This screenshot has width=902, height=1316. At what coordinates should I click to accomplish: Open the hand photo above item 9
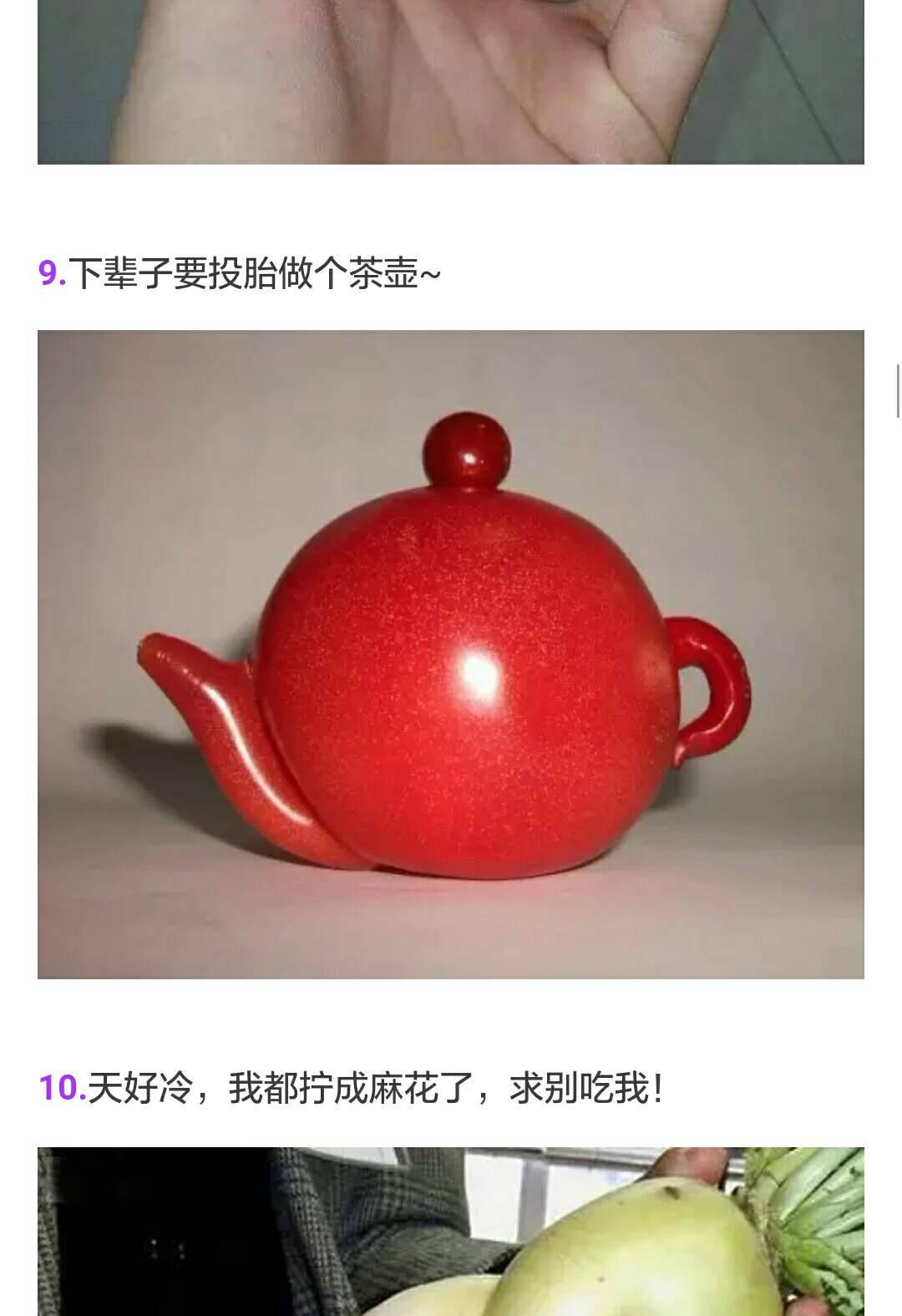click(x=451, y=82)
